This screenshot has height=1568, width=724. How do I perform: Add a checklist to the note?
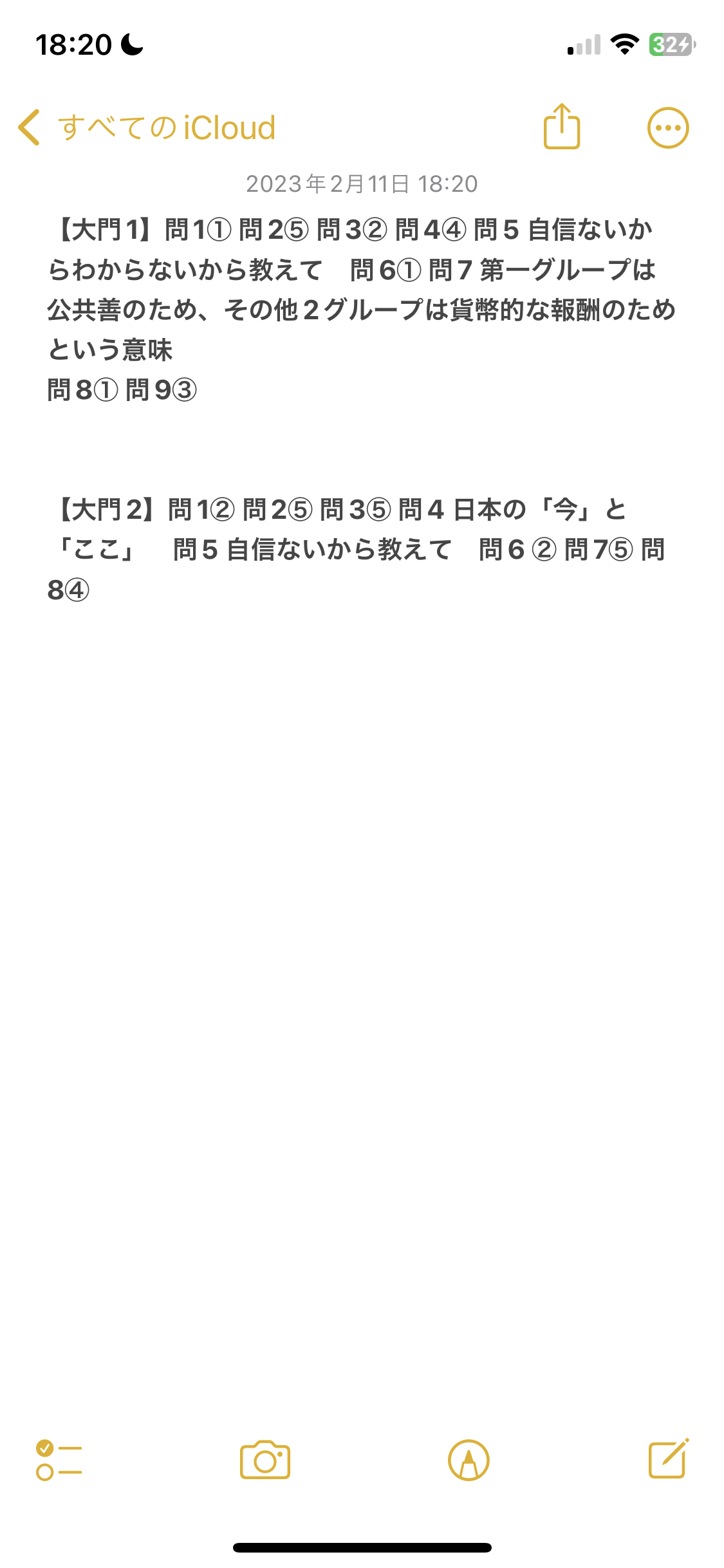tap(59, 1460)
